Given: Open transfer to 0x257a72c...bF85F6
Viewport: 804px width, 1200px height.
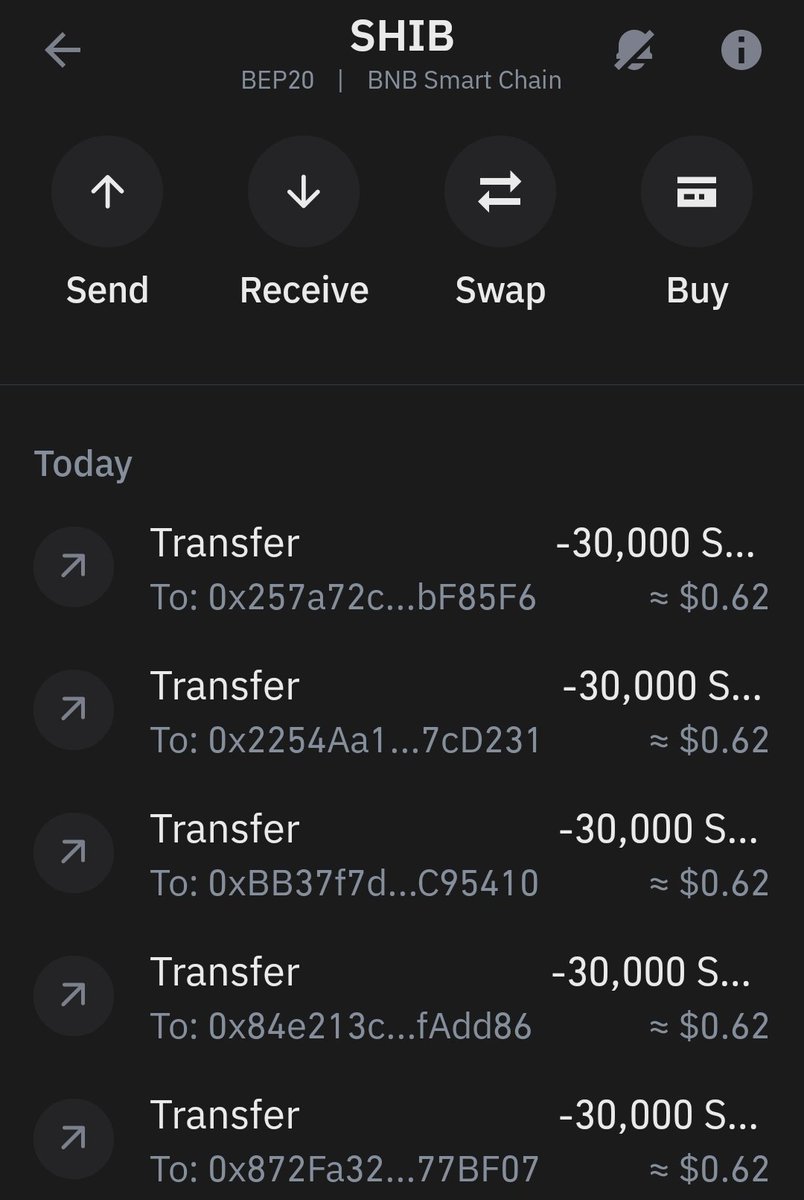Looking at the screenshot, I should tap(400, 570).
